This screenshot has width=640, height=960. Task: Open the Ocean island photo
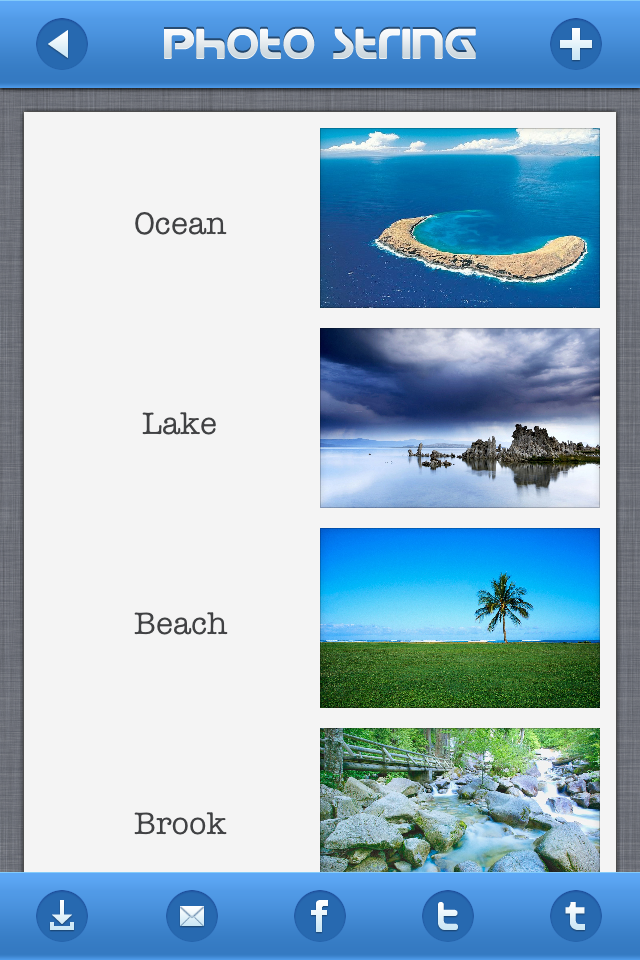click(x=459, y=218)
